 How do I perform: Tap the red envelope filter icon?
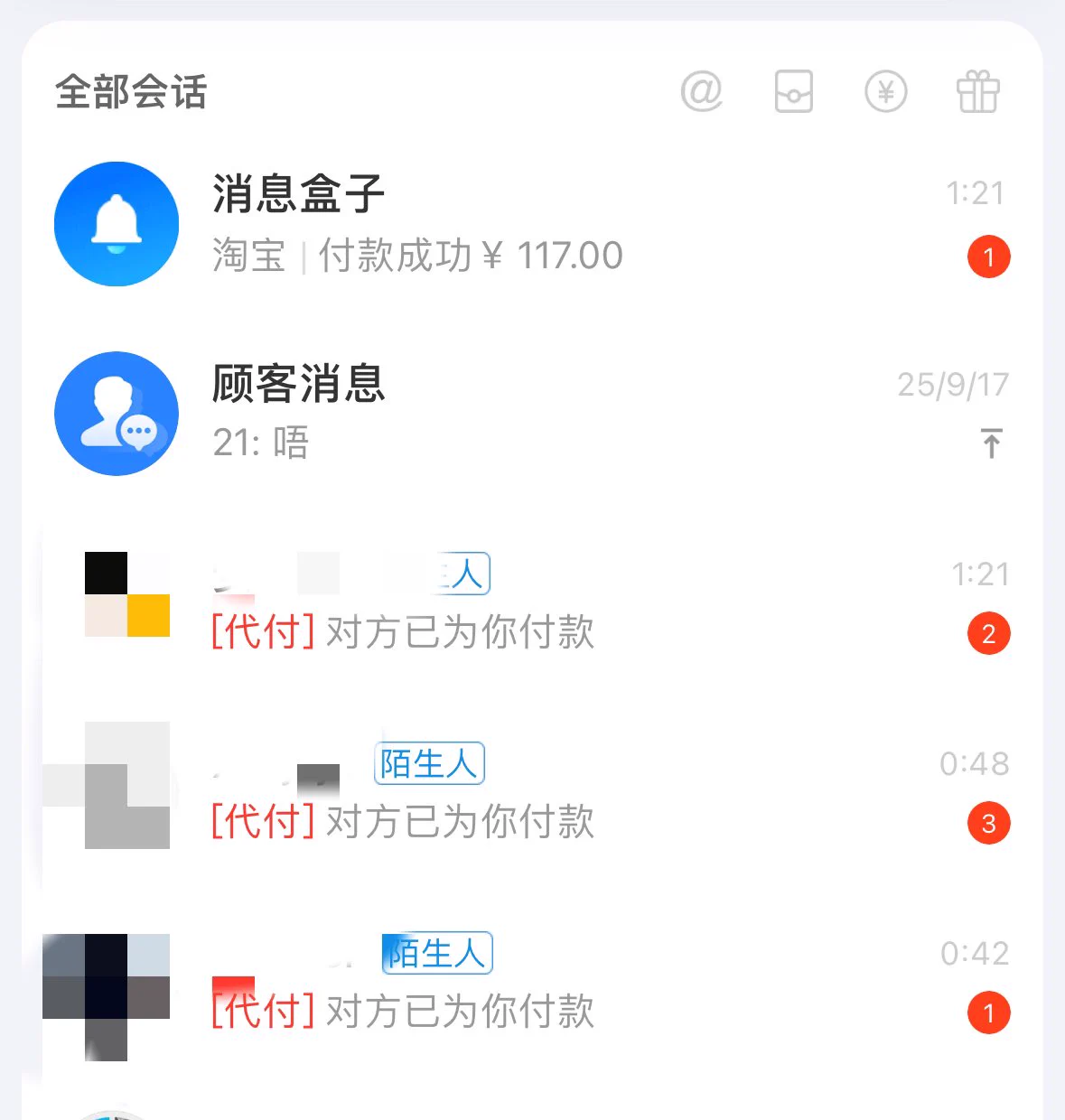(794, 91)
